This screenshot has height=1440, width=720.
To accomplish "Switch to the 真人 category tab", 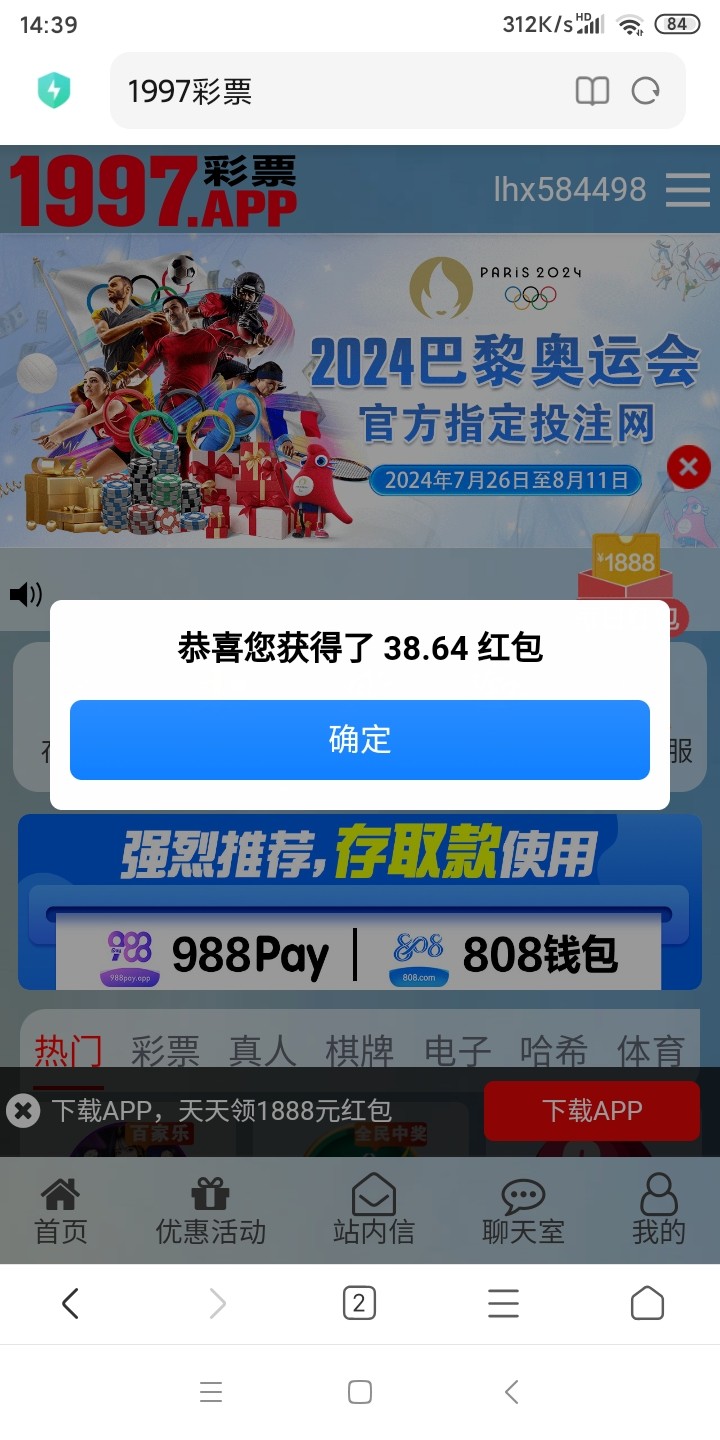I will pyautogui.click(x=262, y=1051).
